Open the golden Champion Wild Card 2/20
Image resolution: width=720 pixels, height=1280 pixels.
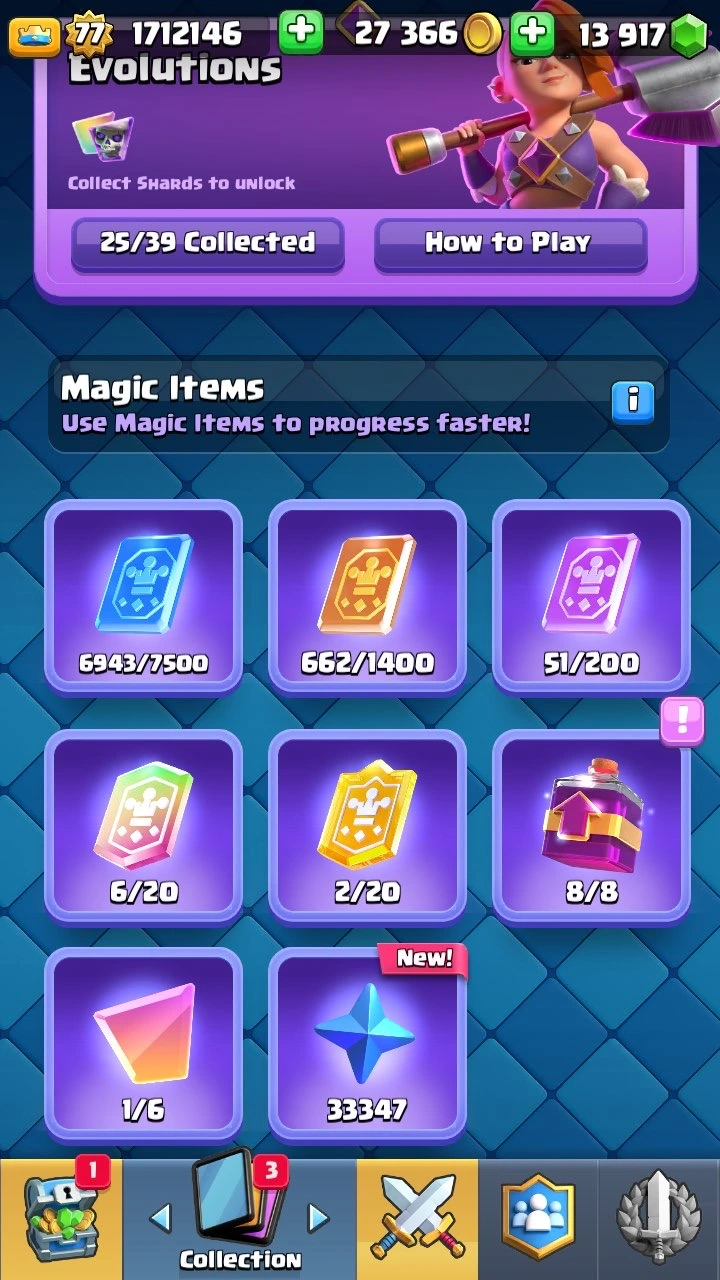(367, 825)
